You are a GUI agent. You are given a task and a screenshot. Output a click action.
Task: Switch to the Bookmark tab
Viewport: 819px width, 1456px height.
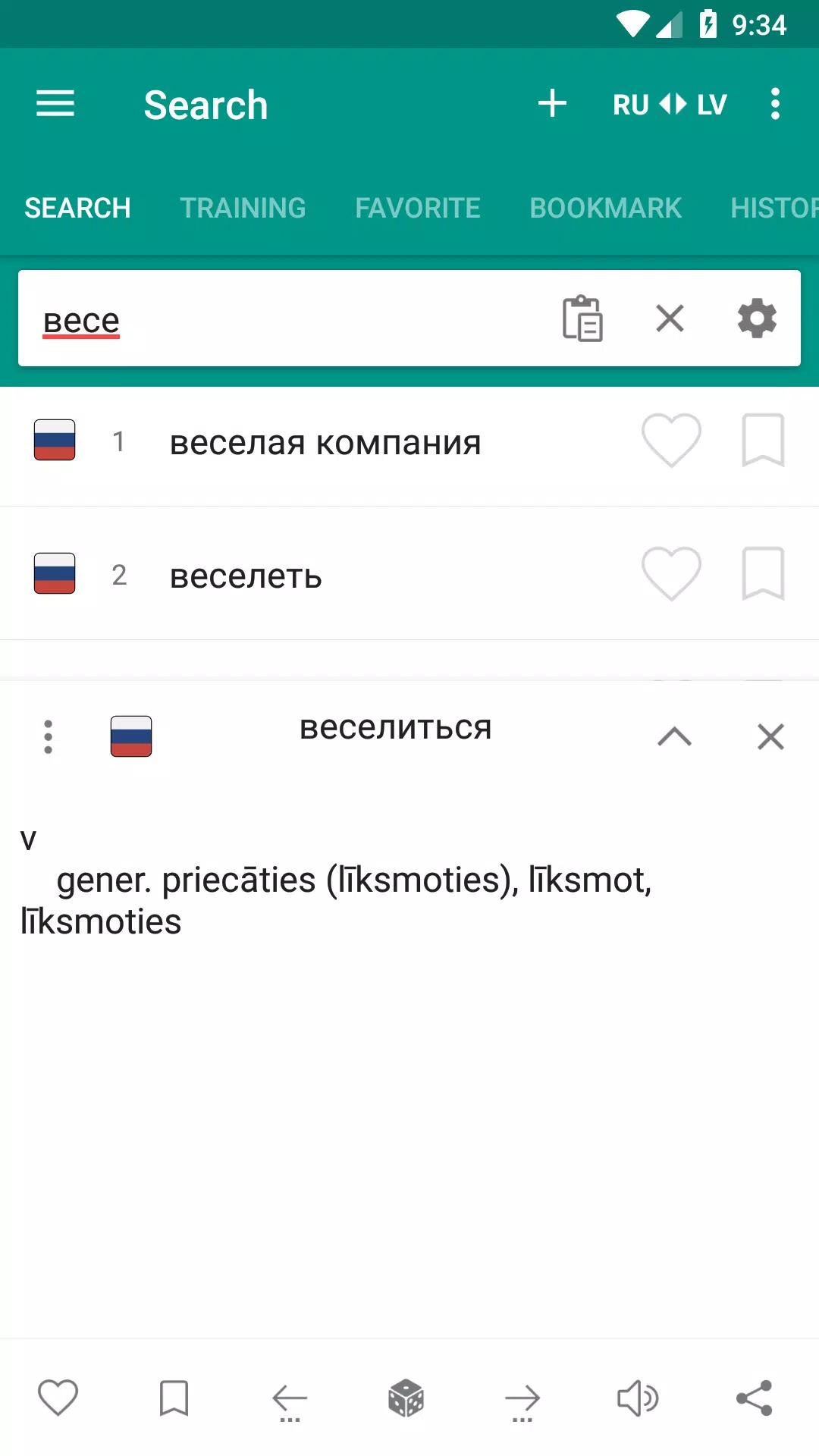click(605, 208)
